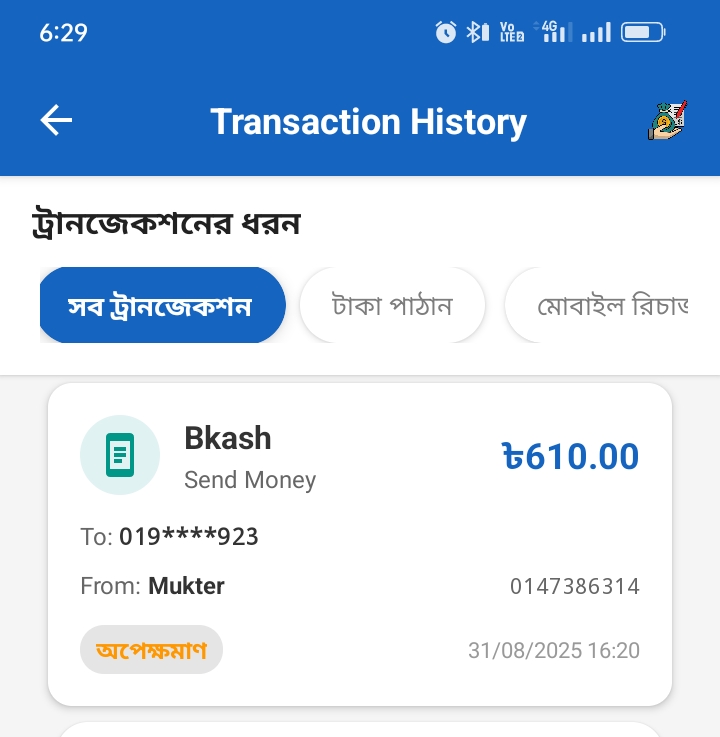Open the Bkash Send Money ৳610.00 transaction
This screenshot has width=720, height=737.
pyautogui.click(x=360, y=543)
